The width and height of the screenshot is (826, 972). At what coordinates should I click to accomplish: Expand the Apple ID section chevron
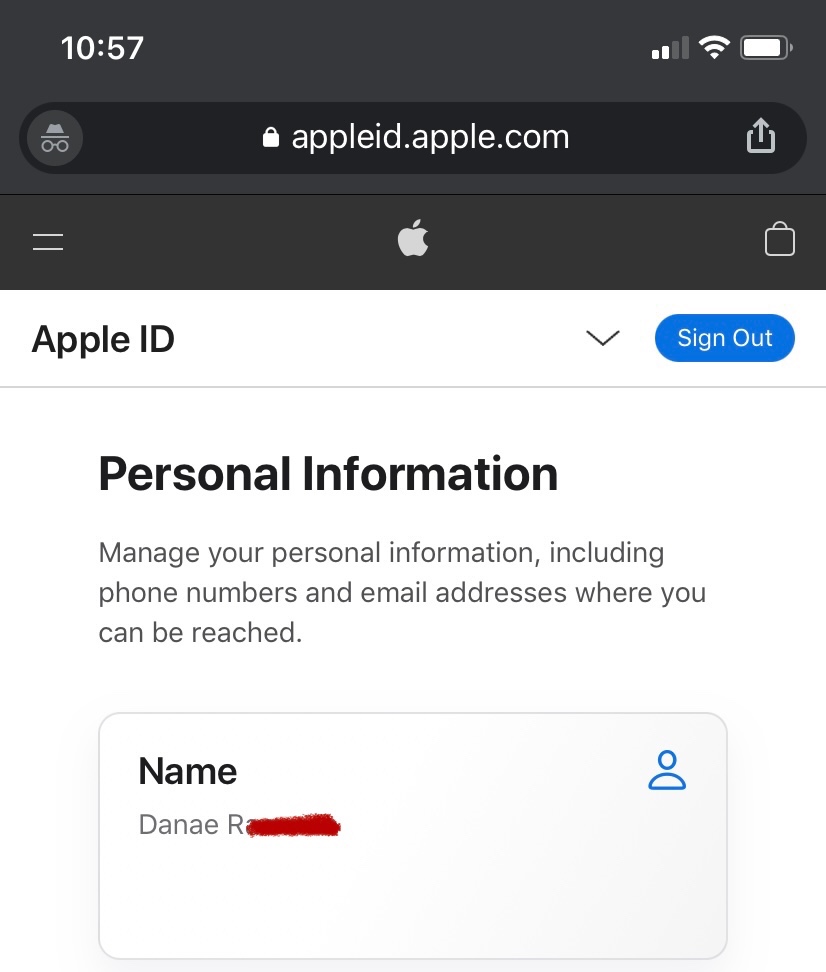coord(603,338)
